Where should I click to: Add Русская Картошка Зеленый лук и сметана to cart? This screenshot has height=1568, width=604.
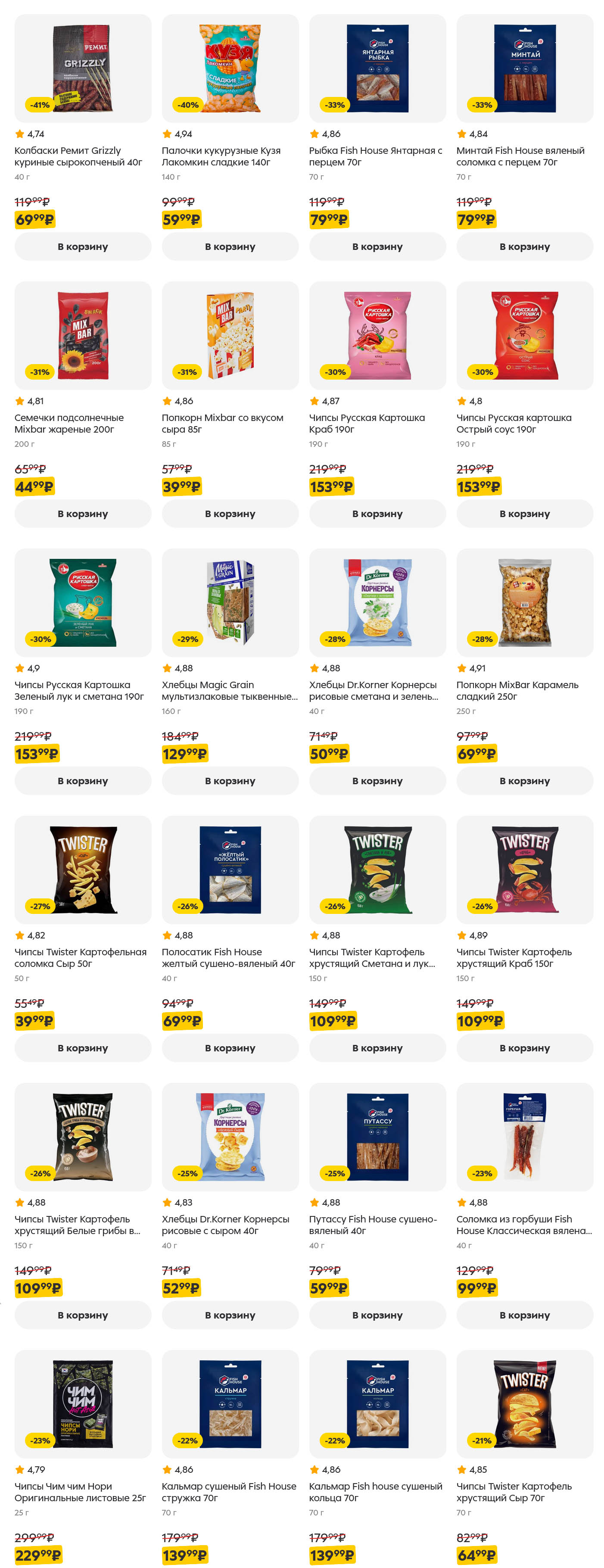[83, 781]
